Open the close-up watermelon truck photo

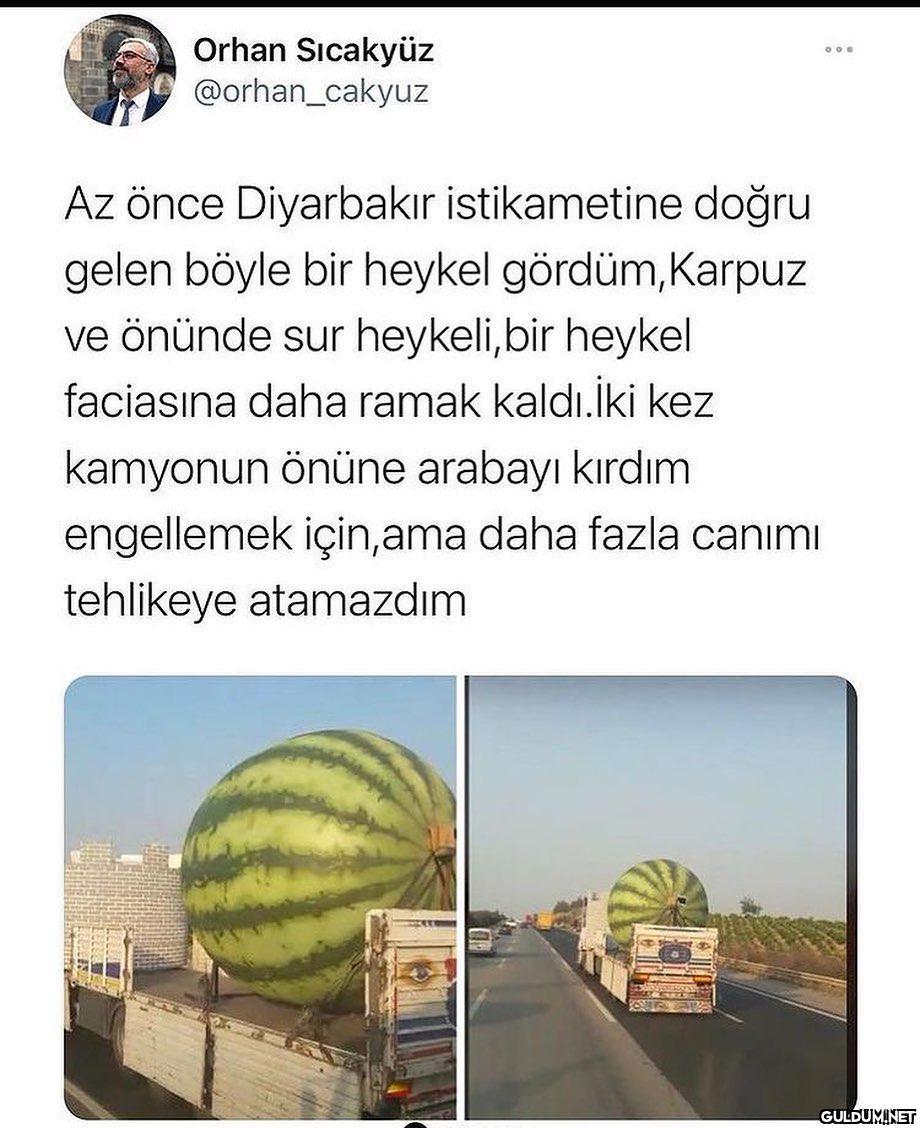pyautogui.click(x=260, y=895)
